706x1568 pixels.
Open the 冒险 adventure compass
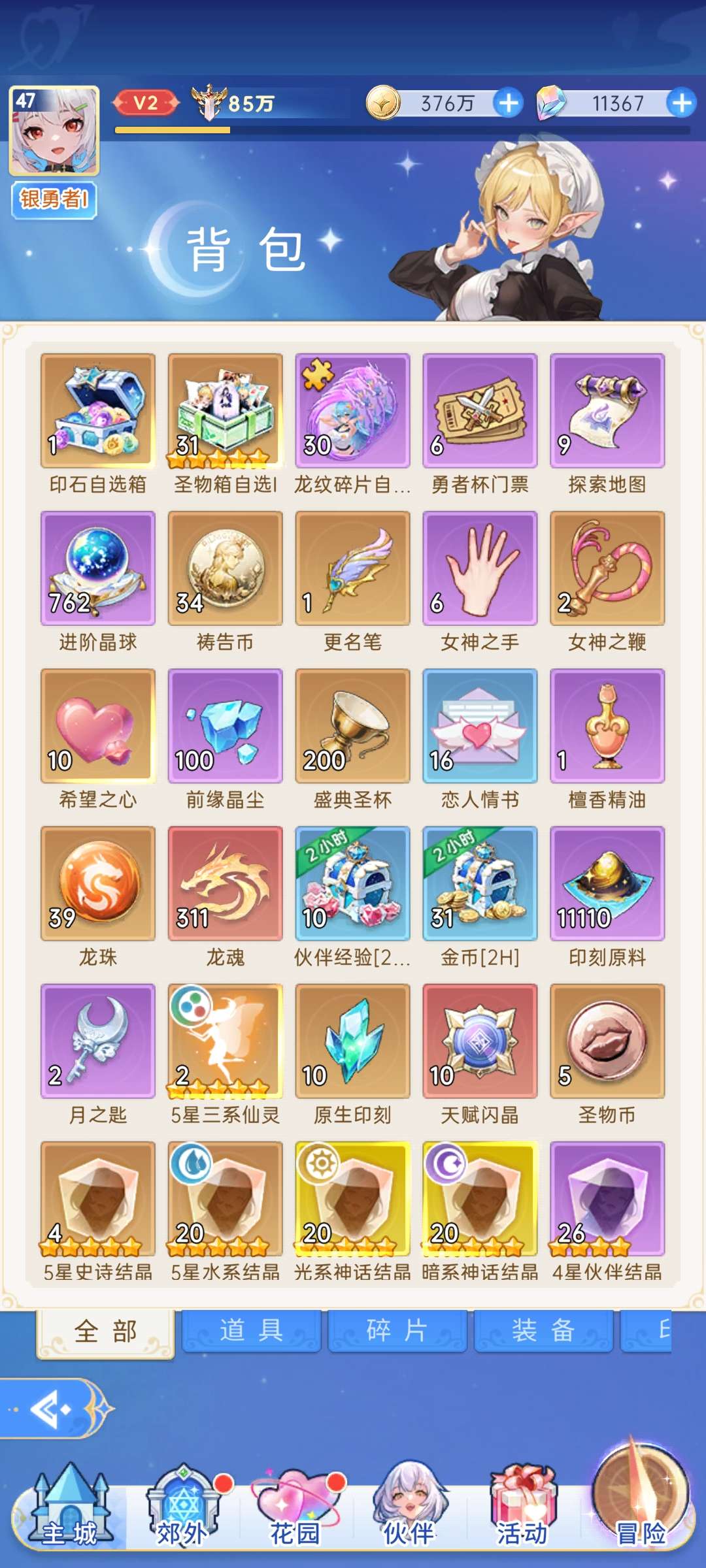pyautogui.click(x=641, y=1503)
